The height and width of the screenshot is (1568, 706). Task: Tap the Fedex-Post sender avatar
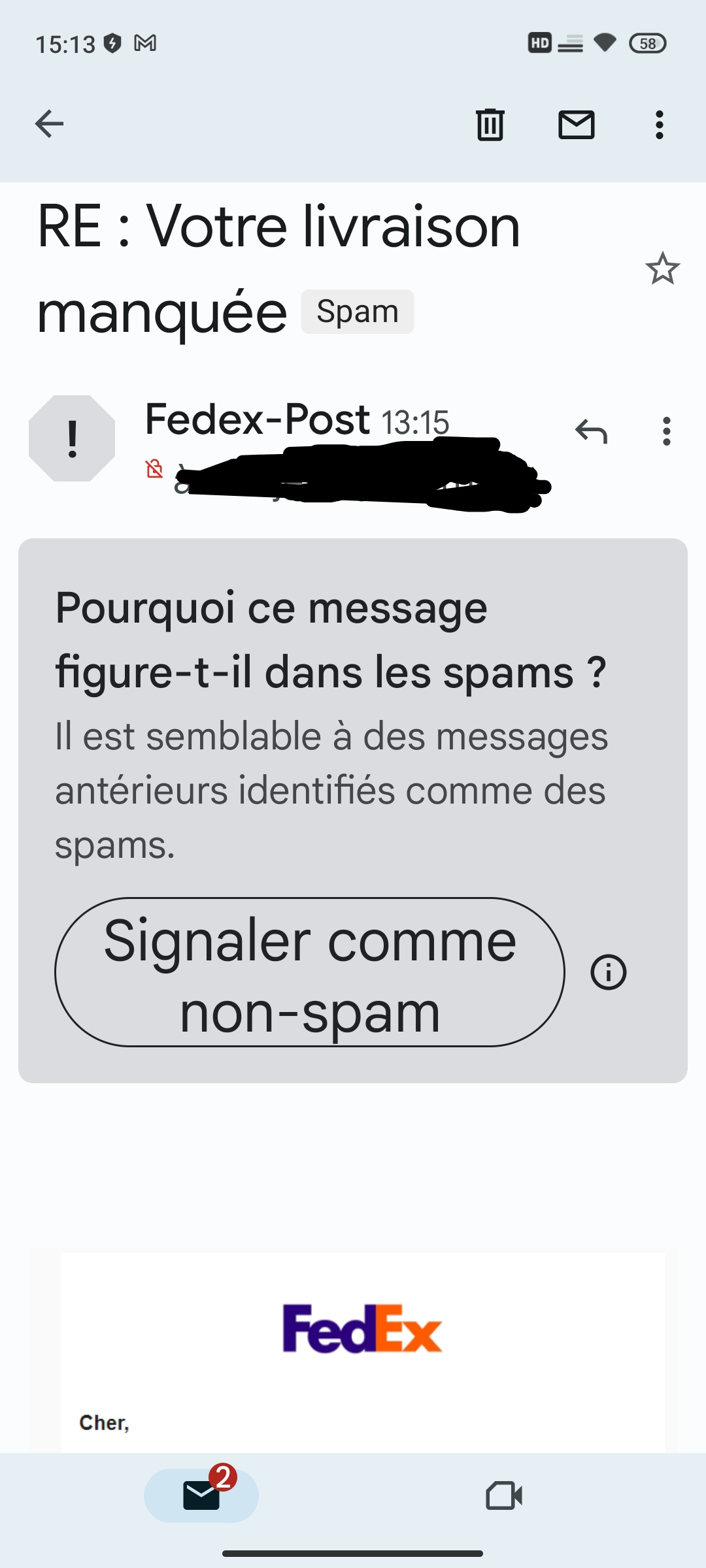tap(72, 438)
